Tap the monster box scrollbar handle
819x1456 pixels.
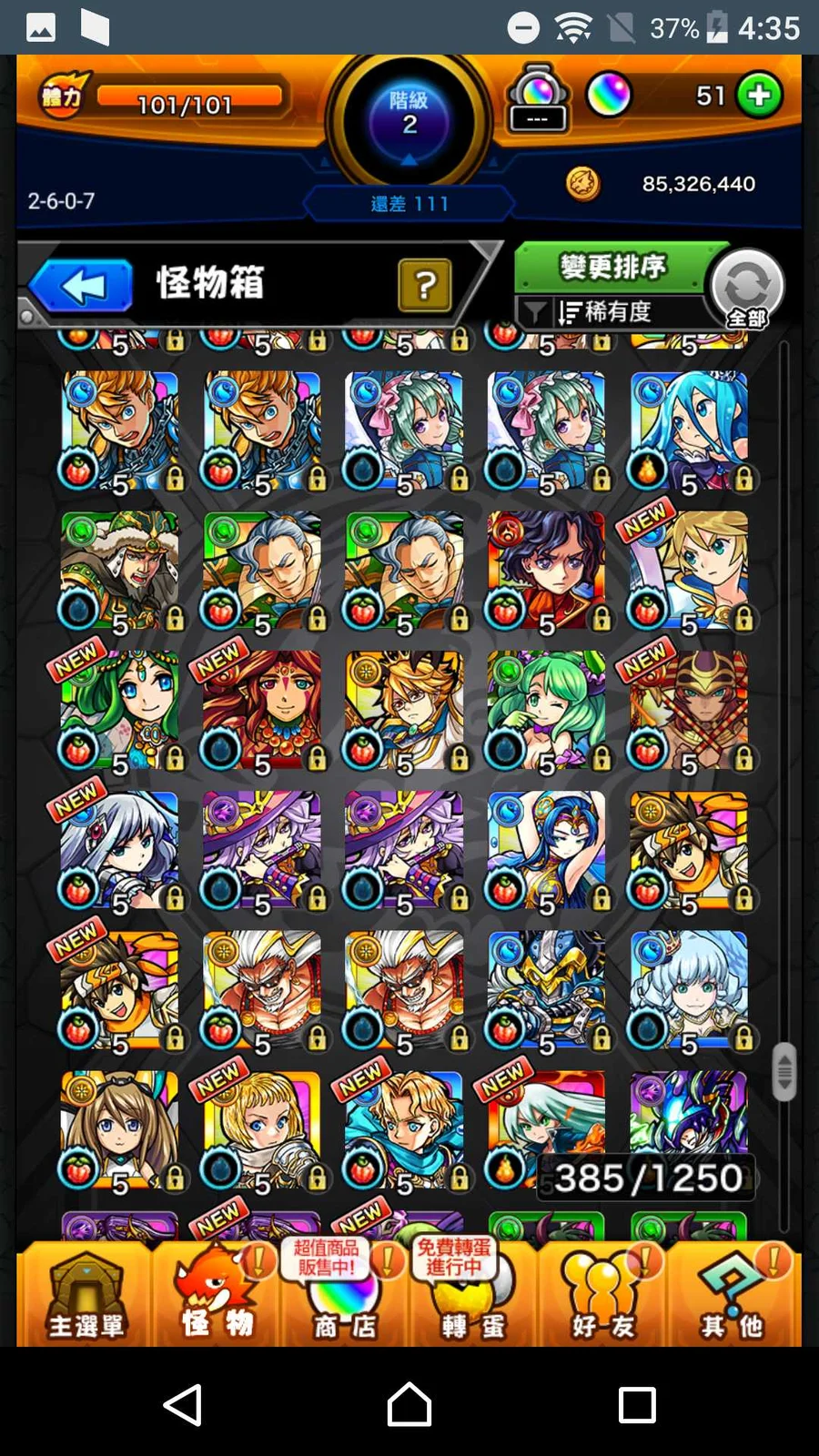[784, 1072]
